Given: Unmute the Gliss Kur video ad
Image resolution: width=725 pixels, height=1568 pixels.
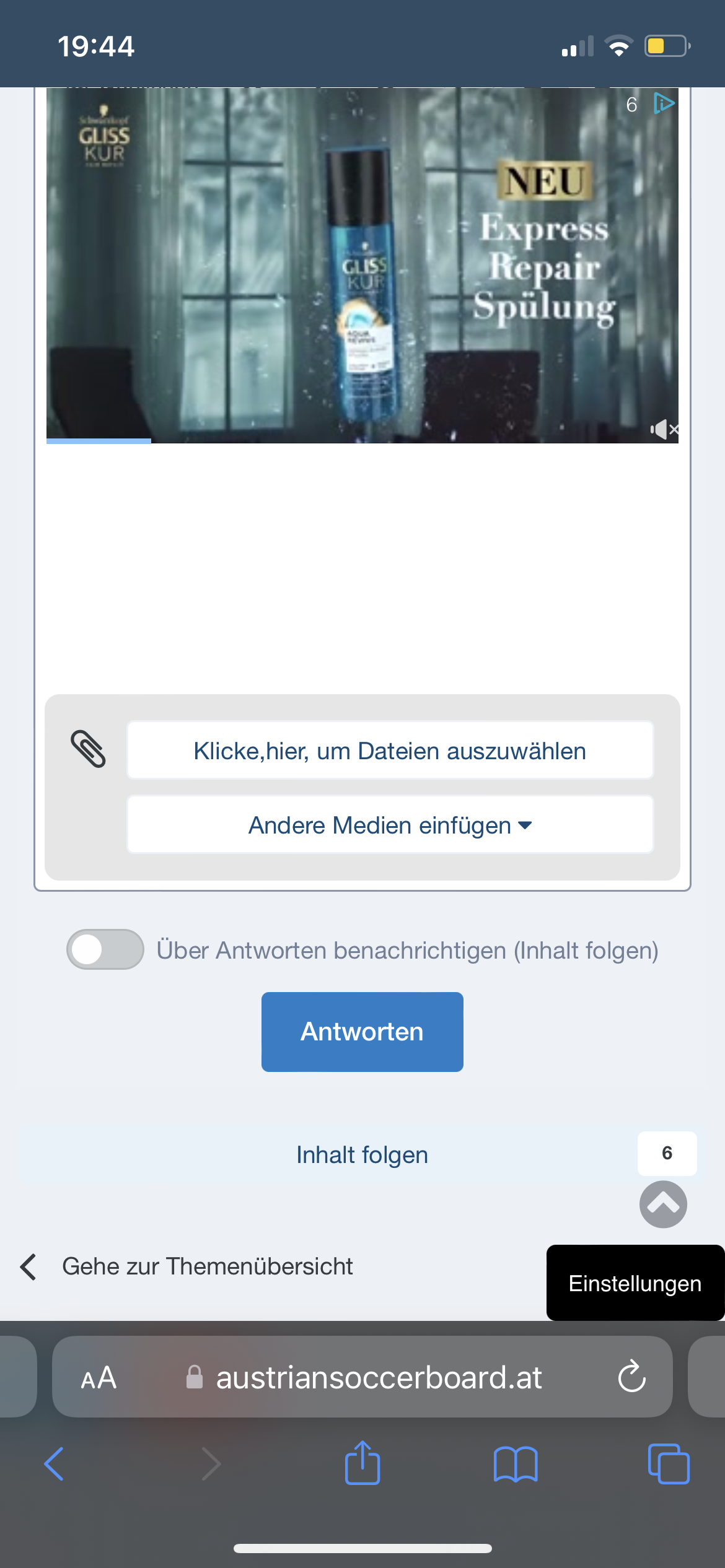Looking at the screenshot, I should 664,429.
